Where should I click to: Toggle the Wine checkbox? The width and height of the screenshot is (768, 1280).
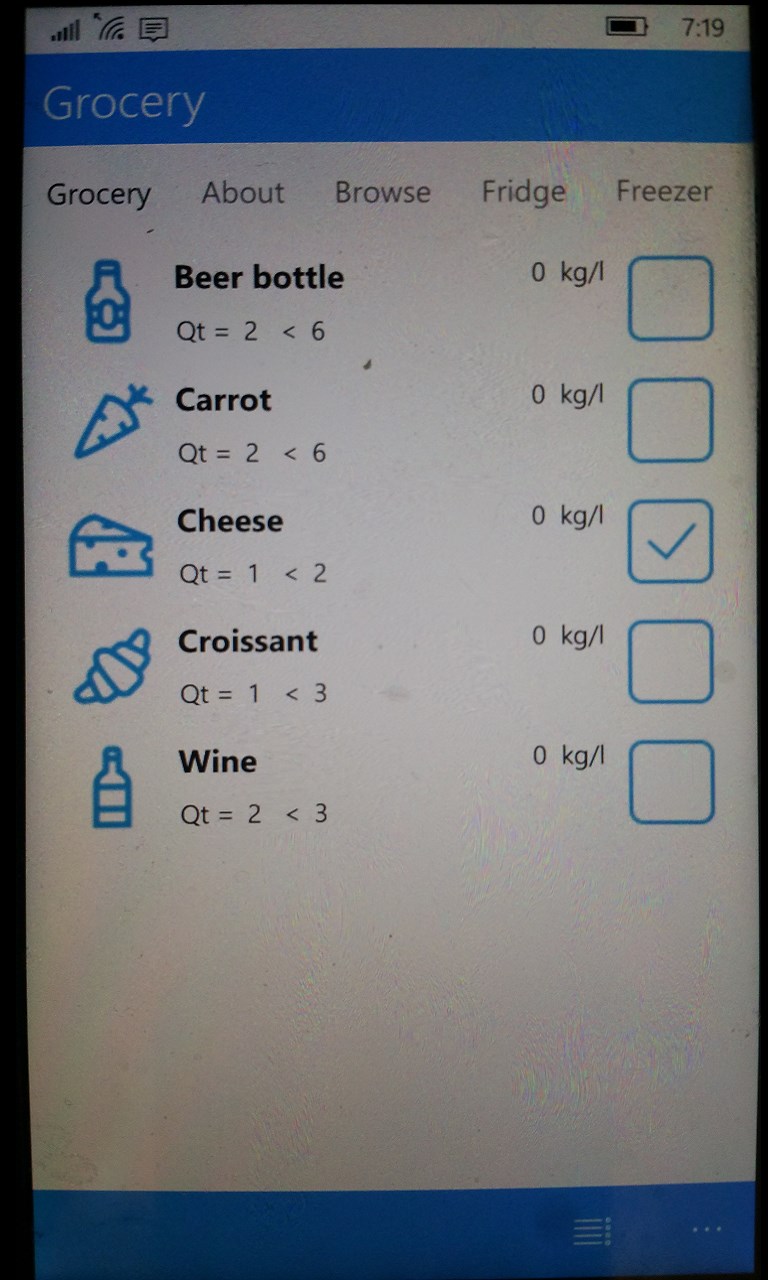tap(671, 782)
